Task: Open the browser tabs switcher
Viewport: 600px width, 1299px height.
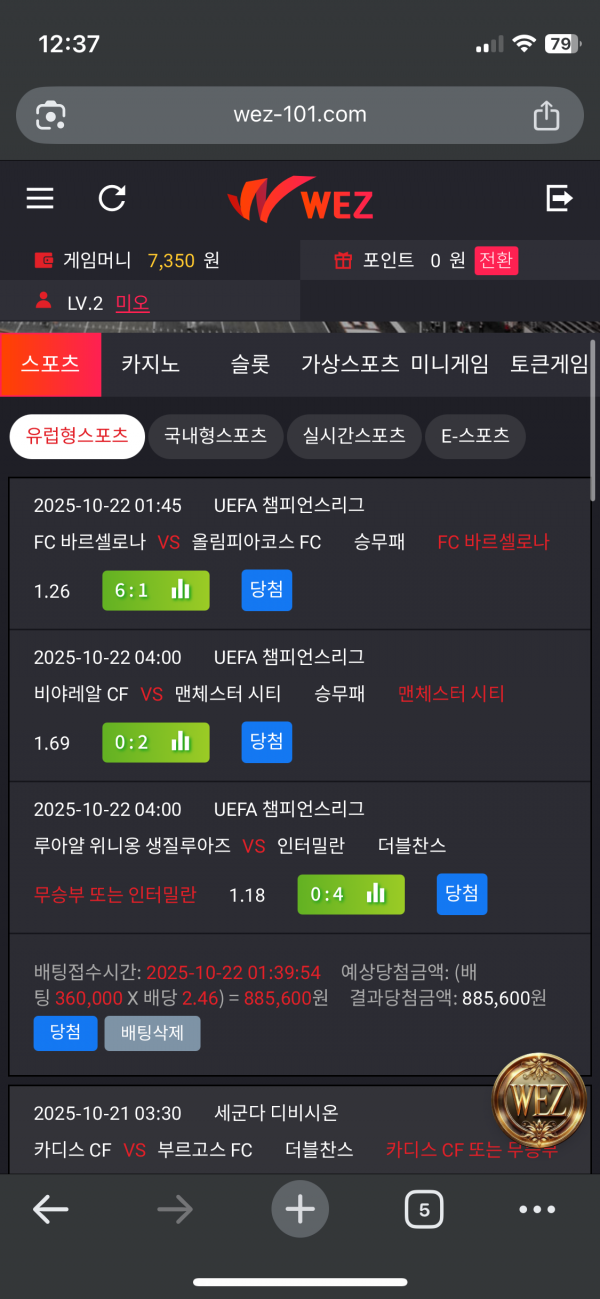Action: pos(424,1210)
